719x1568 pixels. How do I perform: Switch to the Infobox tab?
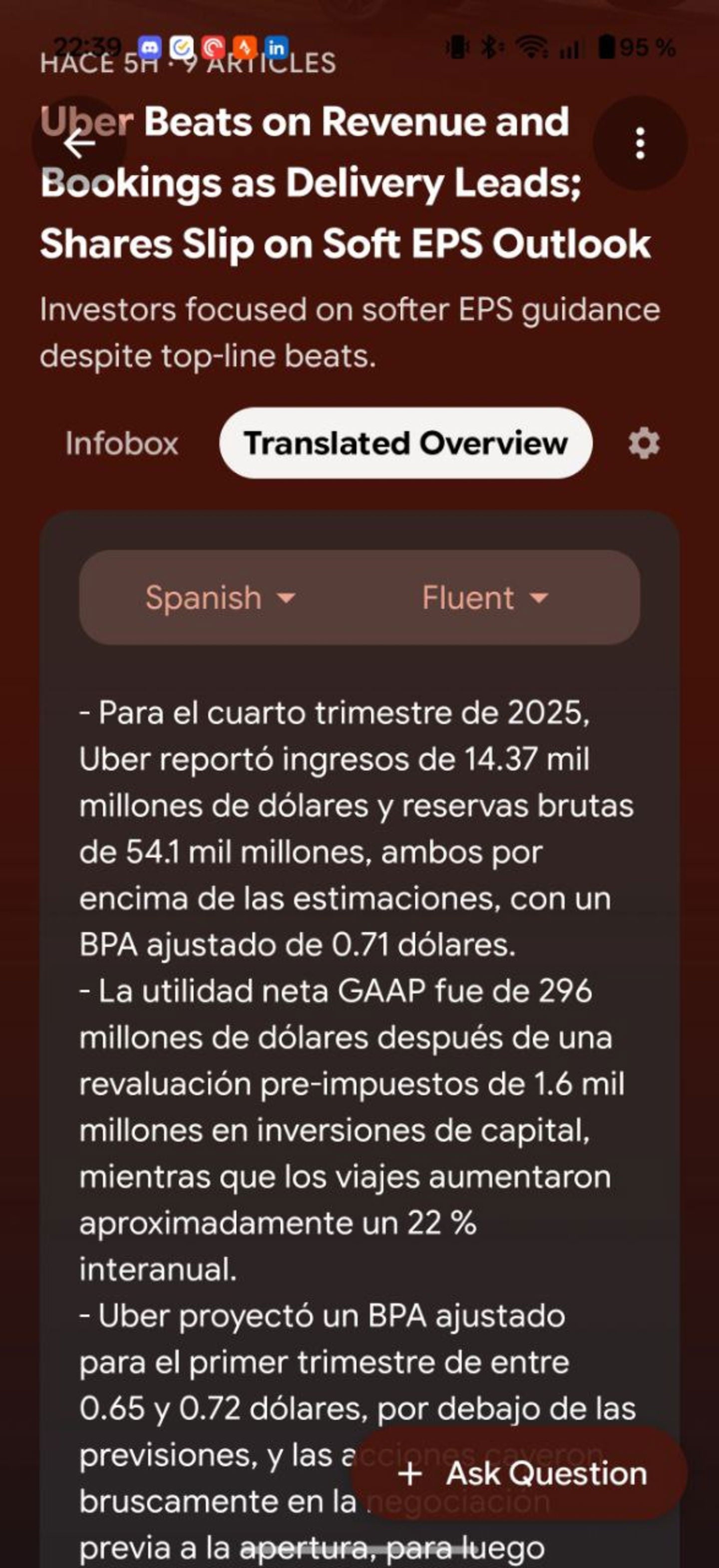tap(122, 443)
